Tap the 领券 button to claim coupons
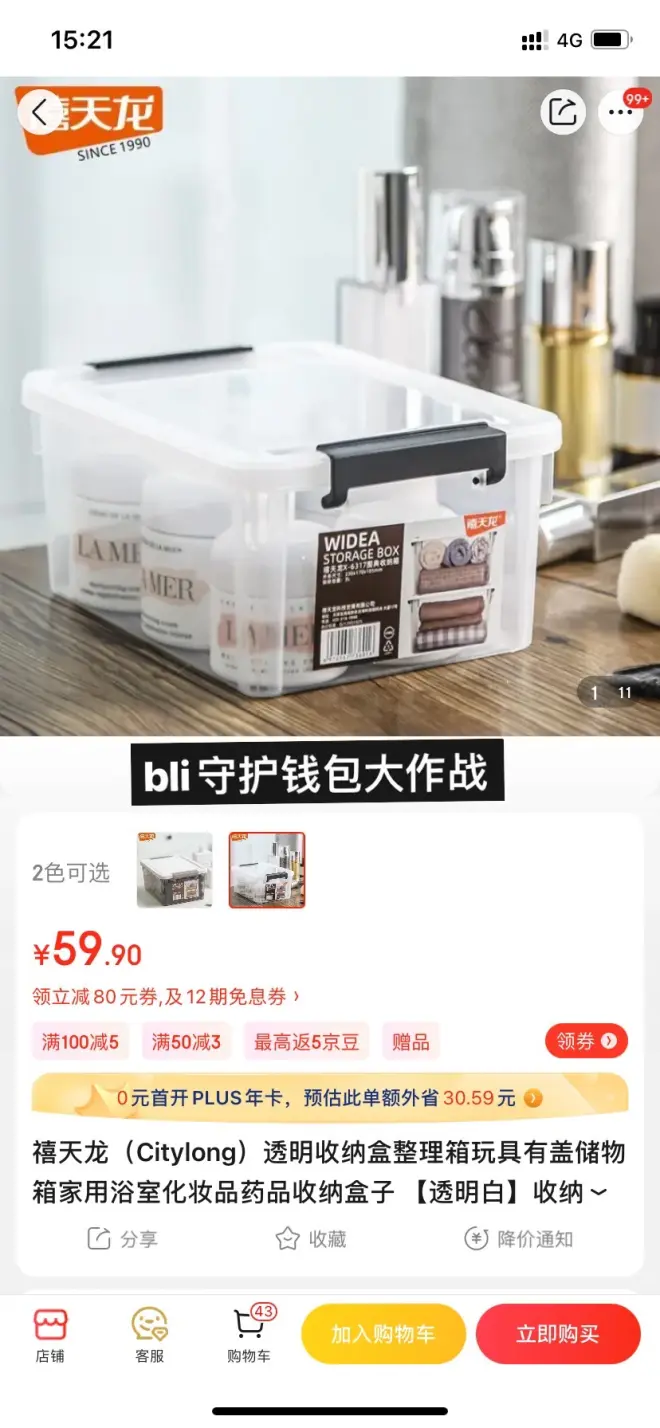 point(586,1041)
